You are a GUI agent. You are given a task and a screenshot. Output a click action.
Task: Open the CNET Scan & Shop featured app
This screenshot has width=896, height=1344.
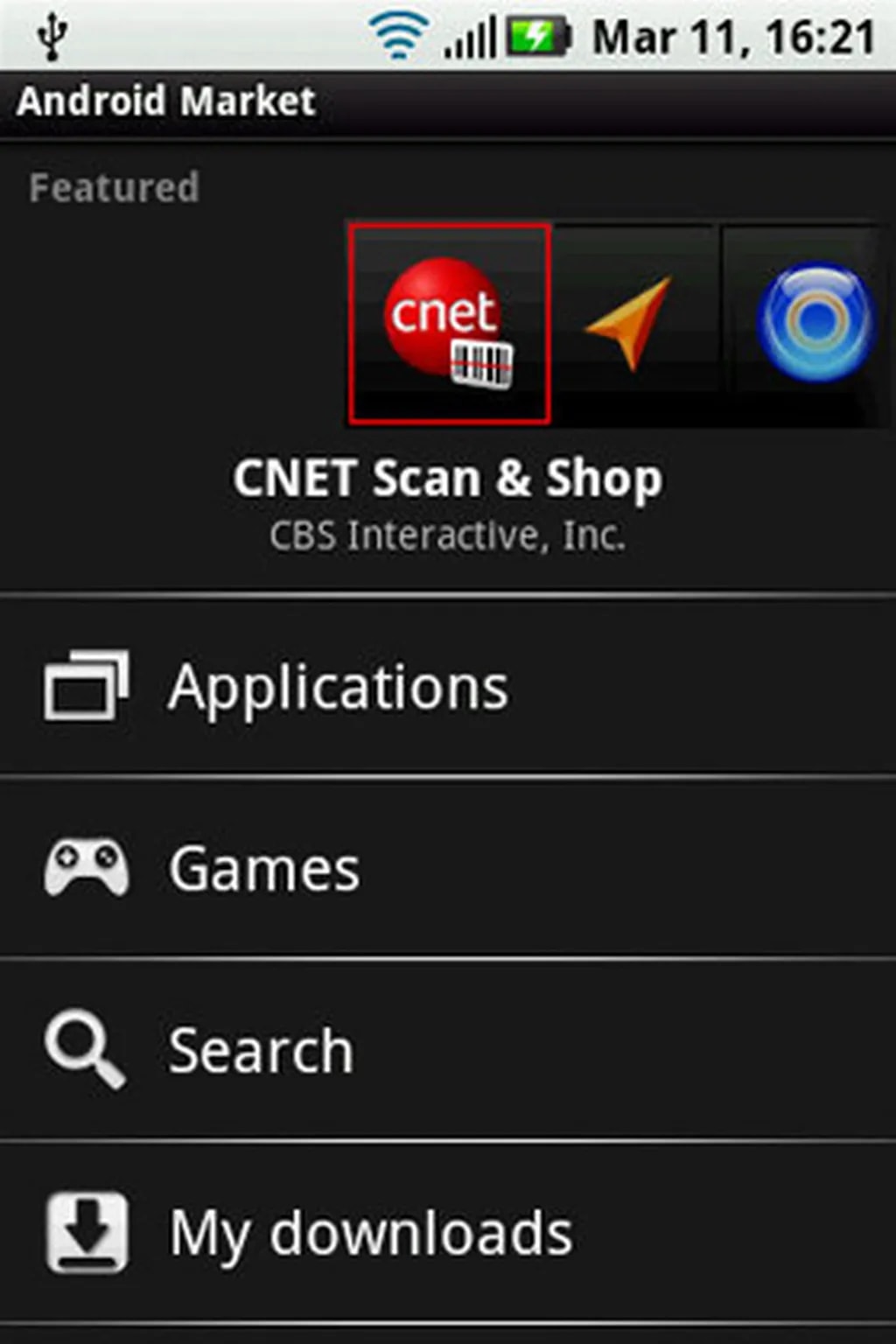point(449,324)
